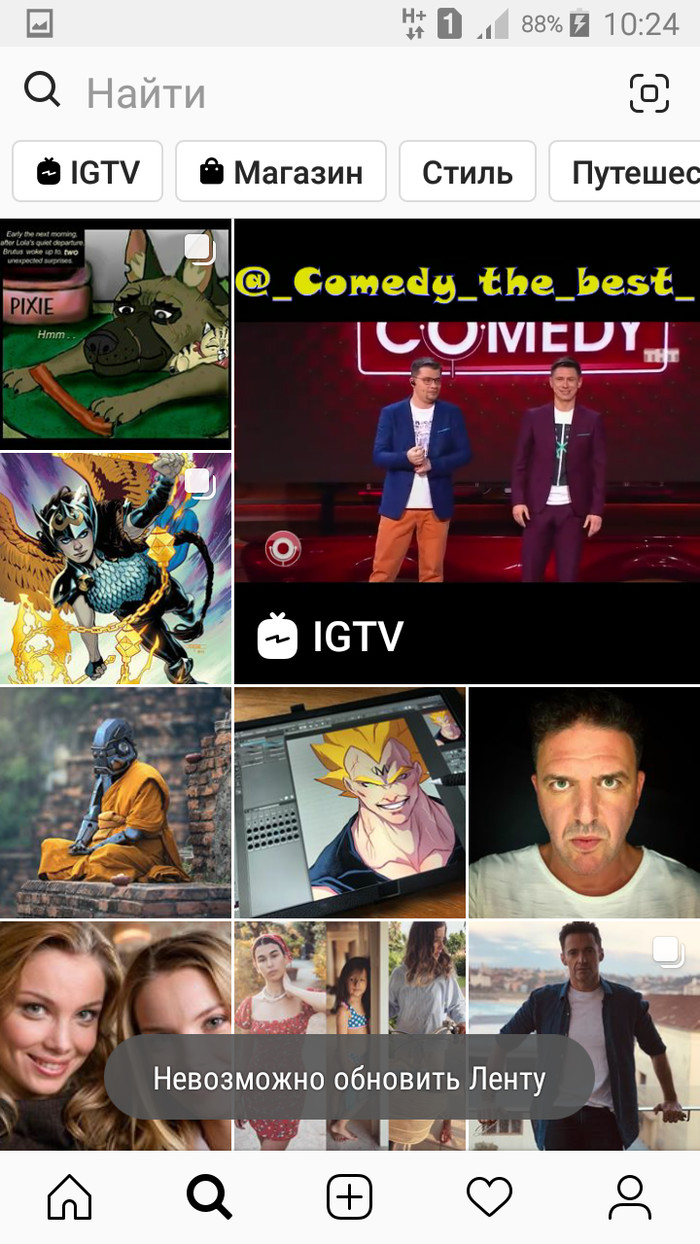Open the Магазин category chip
700x1244 pixels.
[281, 172]
